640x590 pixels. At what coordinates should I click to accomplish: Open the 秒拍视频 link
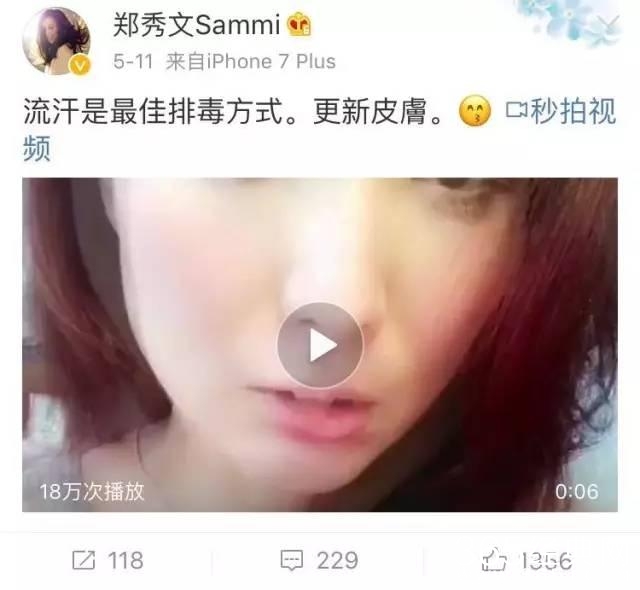point(560,112)
